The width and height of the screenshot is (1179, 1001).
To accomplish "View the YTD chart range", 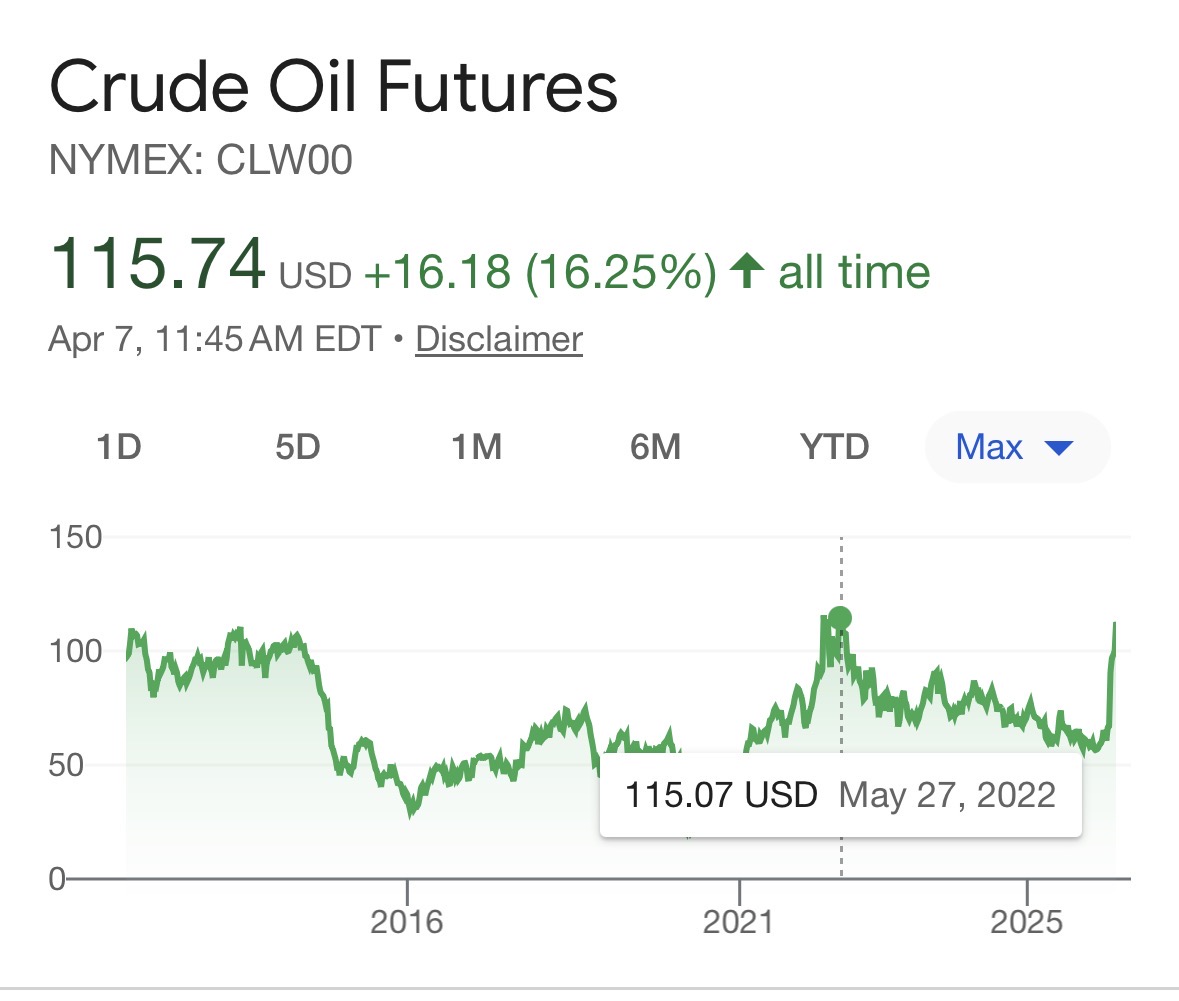I will (x=835, y=447).
